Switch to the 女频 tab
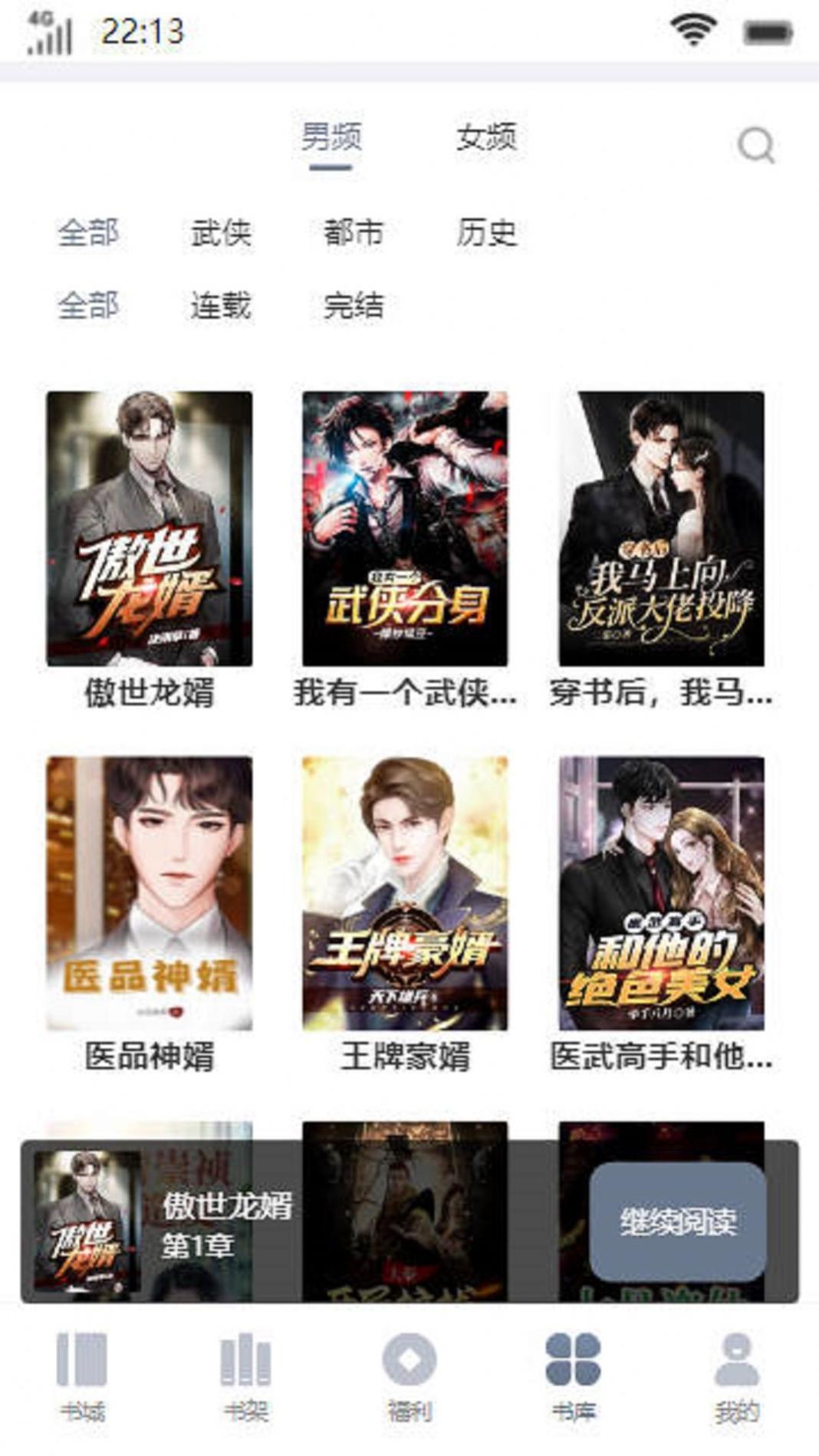 point(486,138)
